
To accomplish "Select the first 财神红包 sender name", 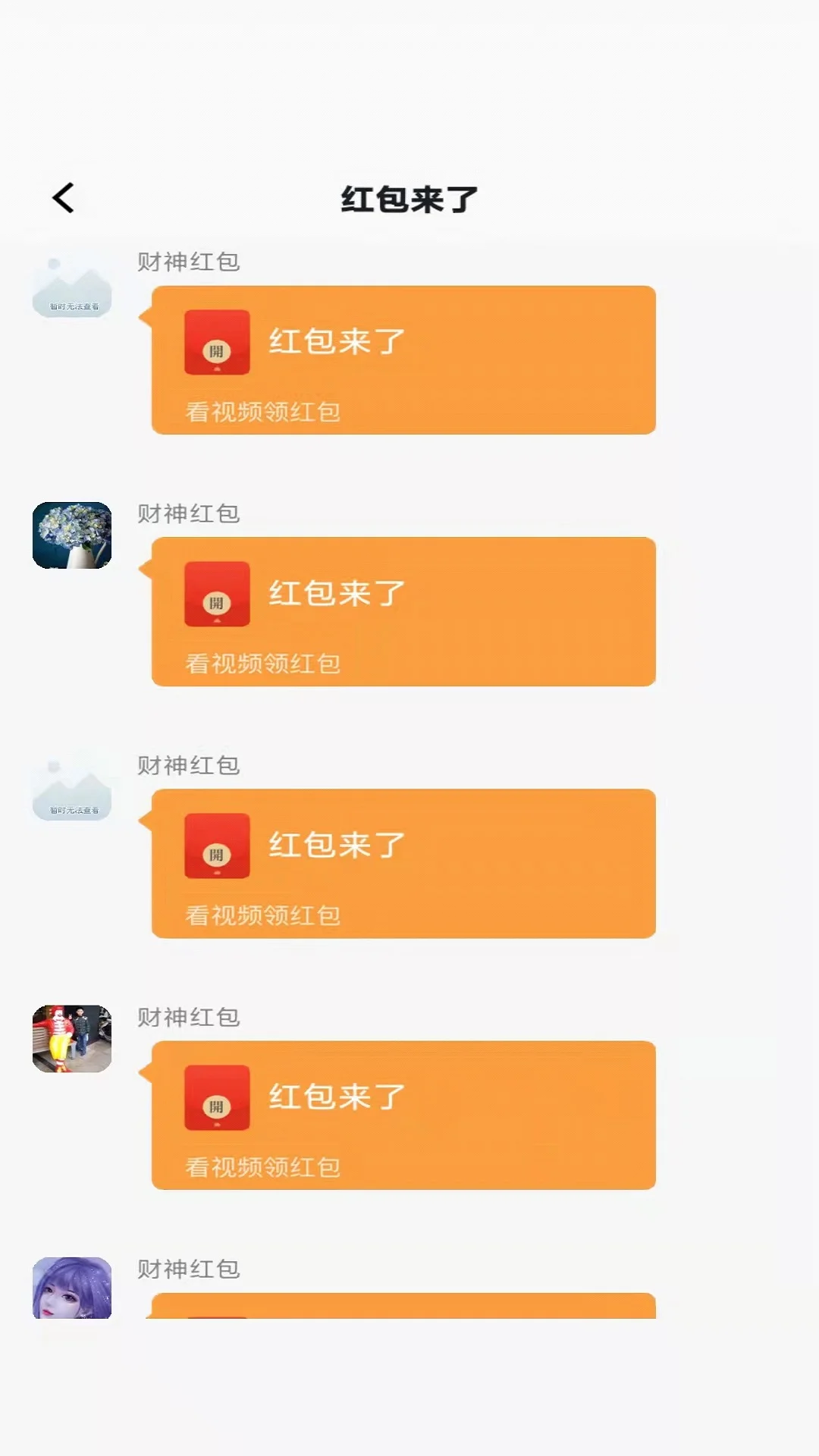I will coord(188,261).
